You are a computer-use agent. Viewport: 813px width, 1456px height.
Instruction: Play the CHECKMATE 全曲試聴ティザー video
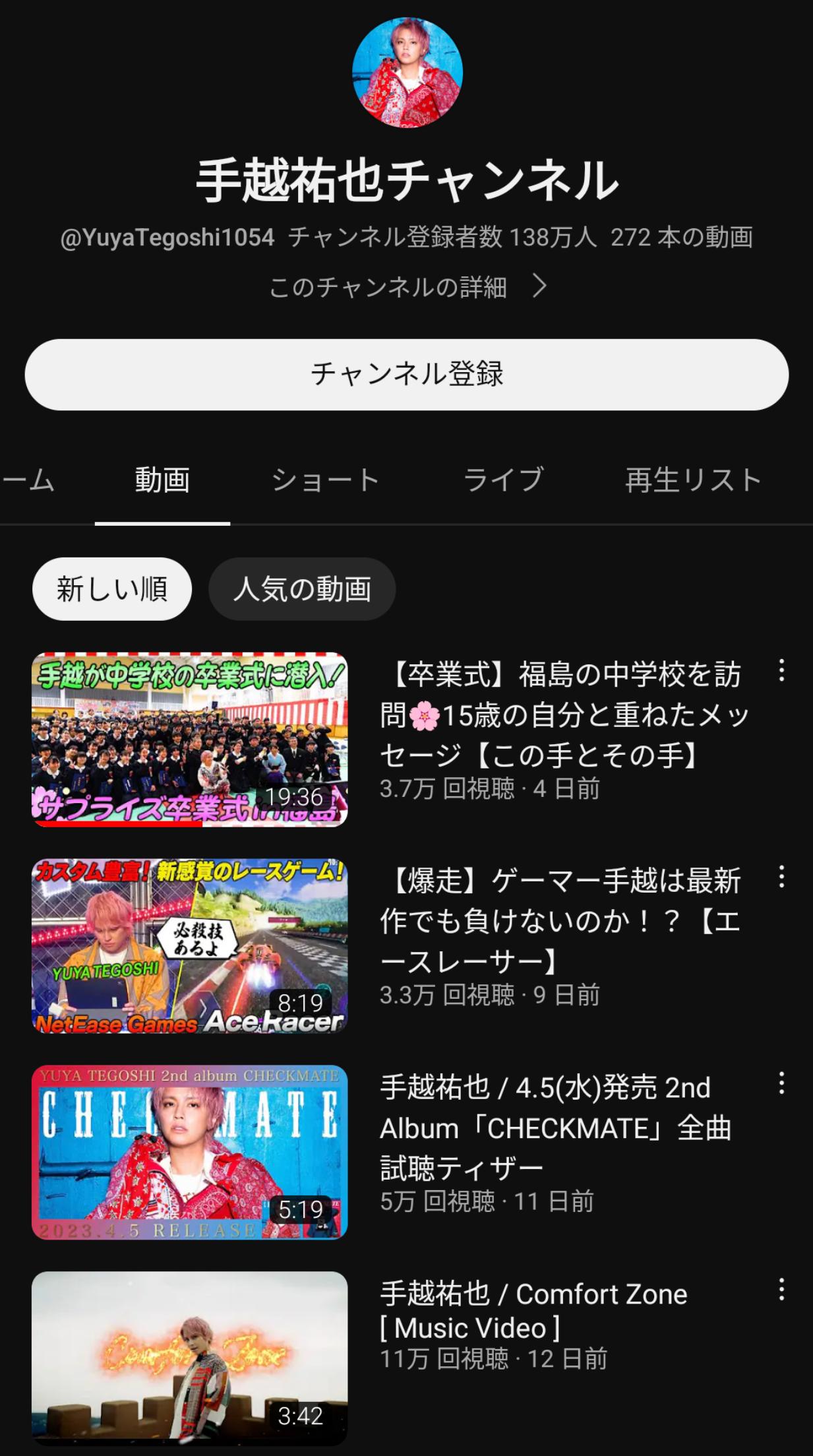[189, 1153]
